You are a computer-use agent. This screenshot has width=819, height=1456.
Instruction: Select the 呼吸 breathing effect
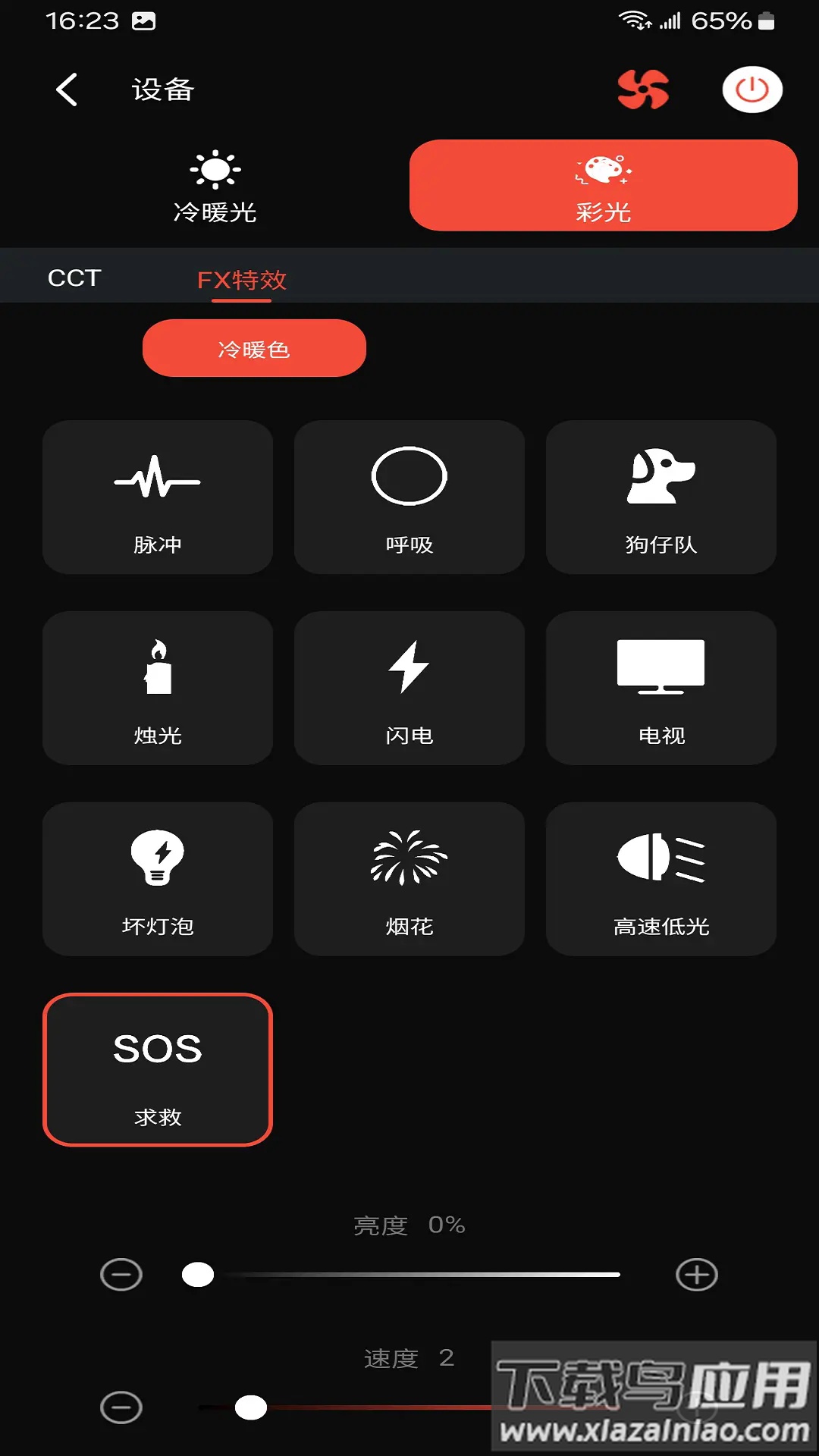click(409, 497)
